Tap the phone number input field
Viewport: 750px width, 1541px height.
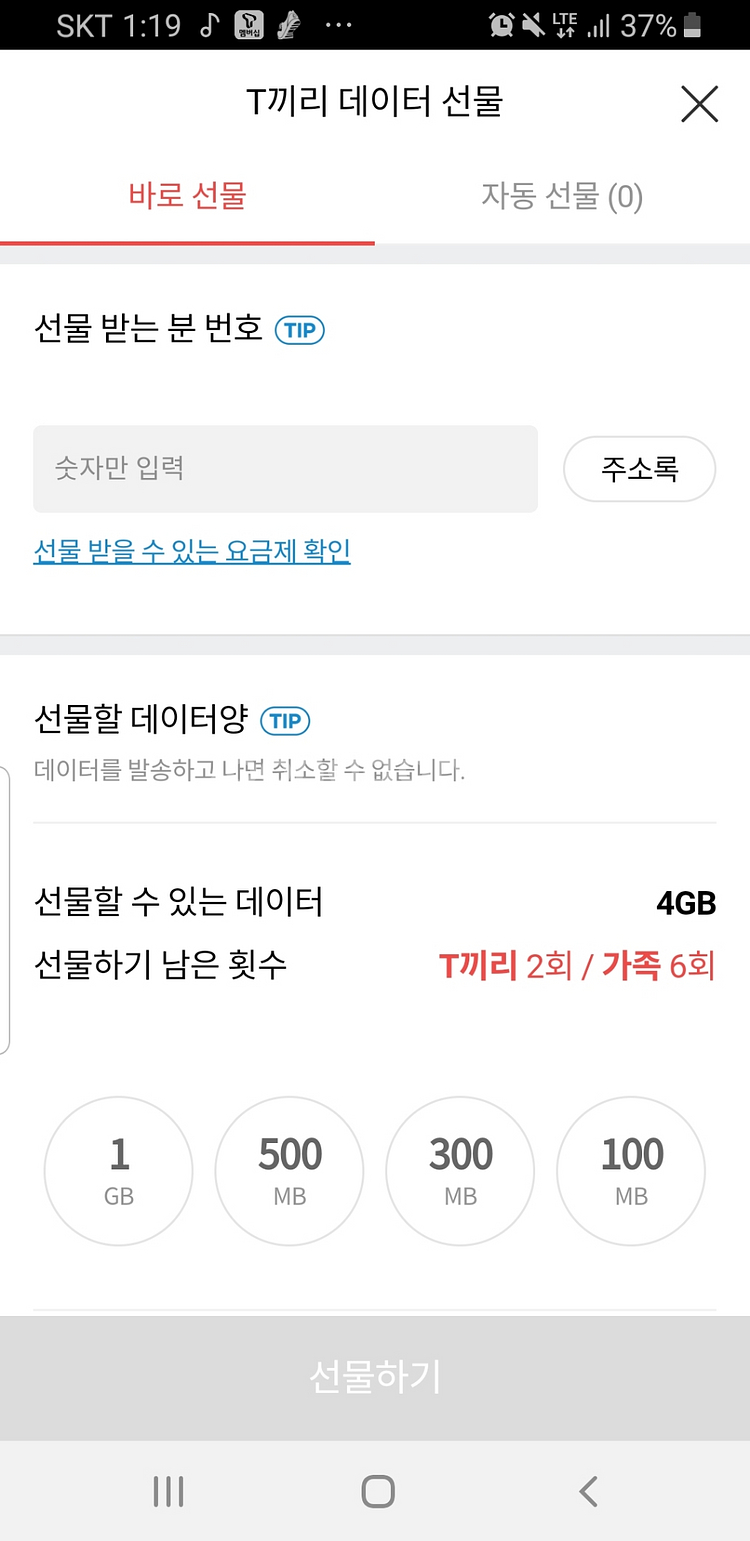click(285, 468)
